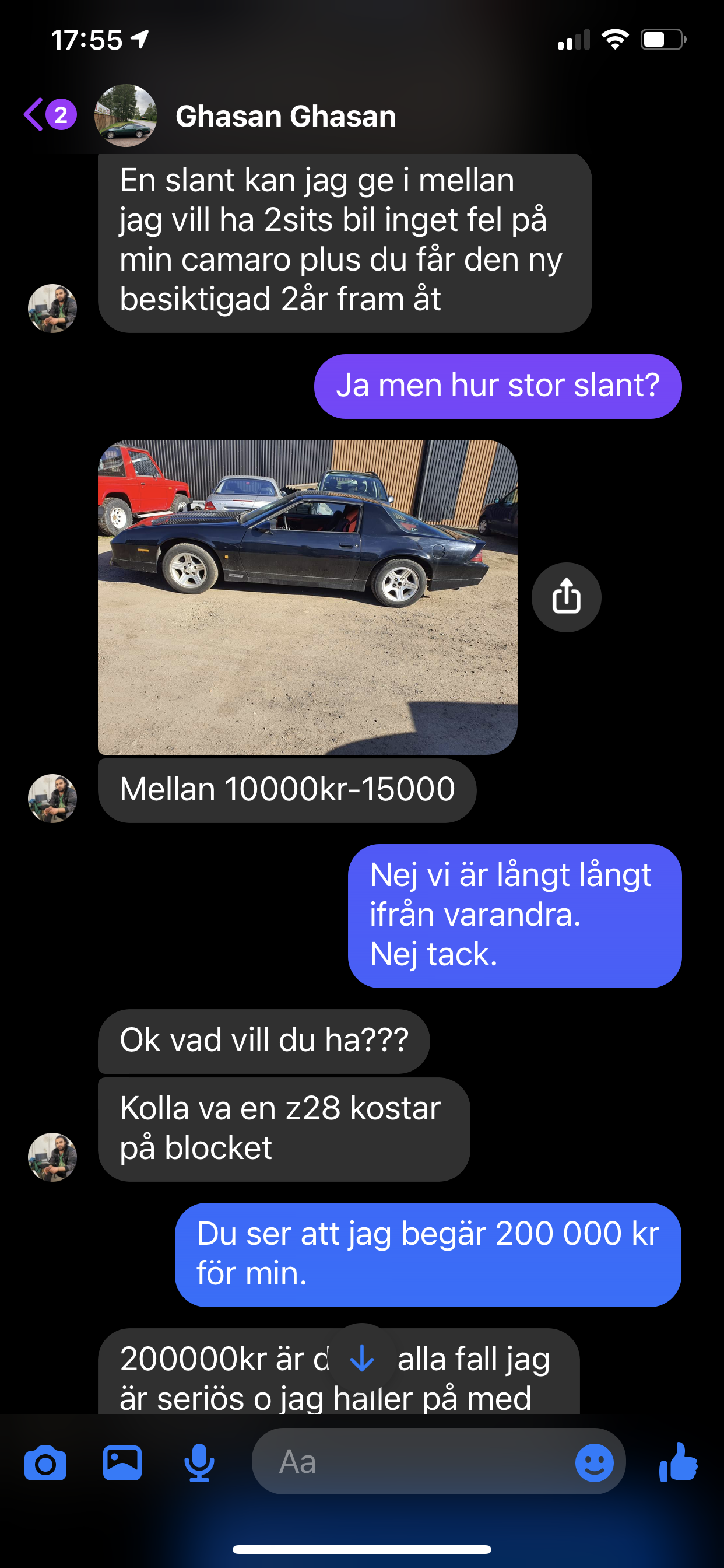The image size is (724, 1568).
Task: Jump to the latest message
Action: [x=362, y=1357]
